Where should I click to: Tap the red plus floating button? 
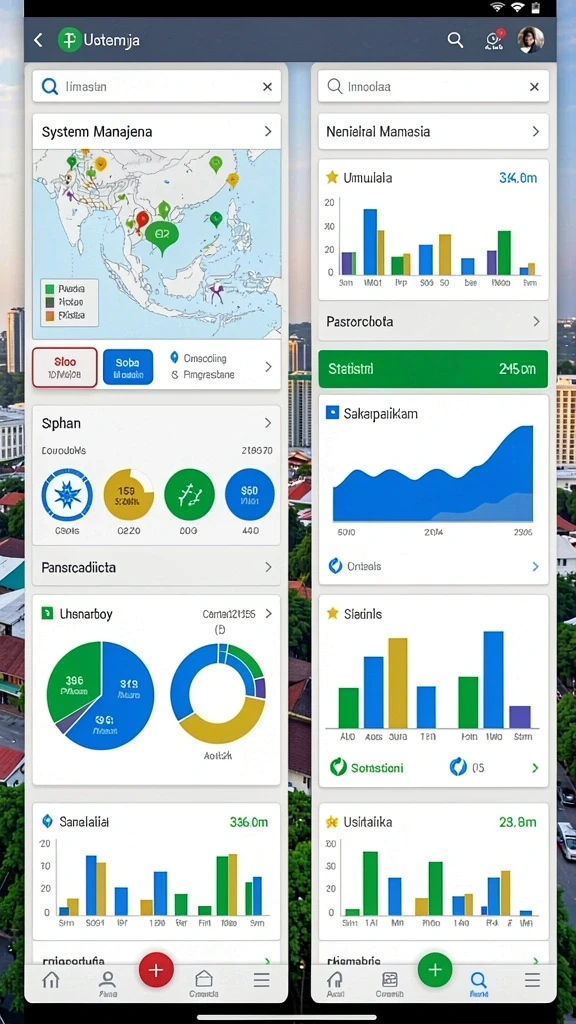tap(156, 970)
